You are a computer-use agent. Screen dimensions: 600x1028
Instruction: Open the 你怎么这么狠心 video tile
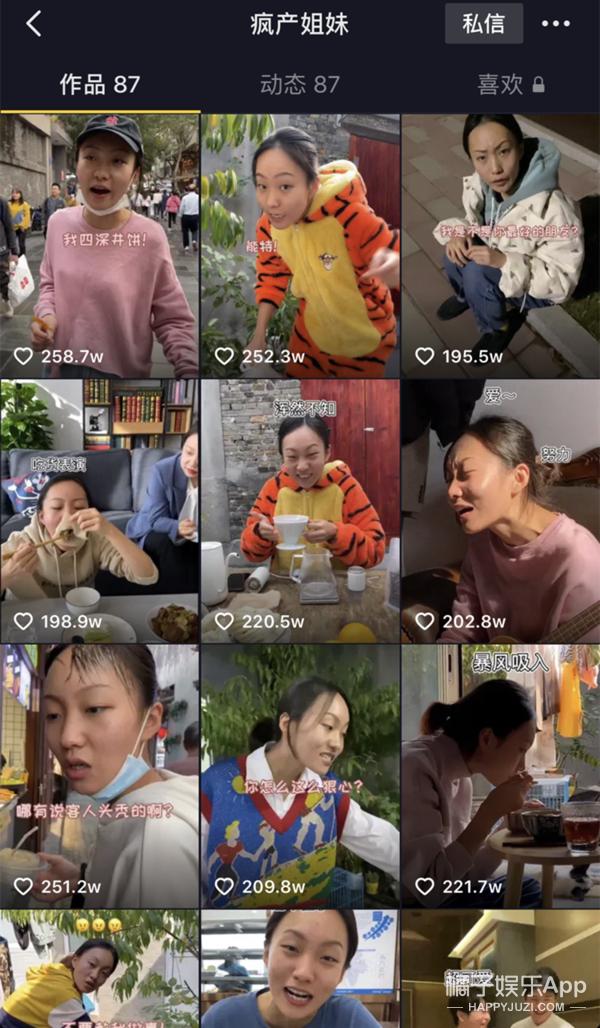(300, 775)
